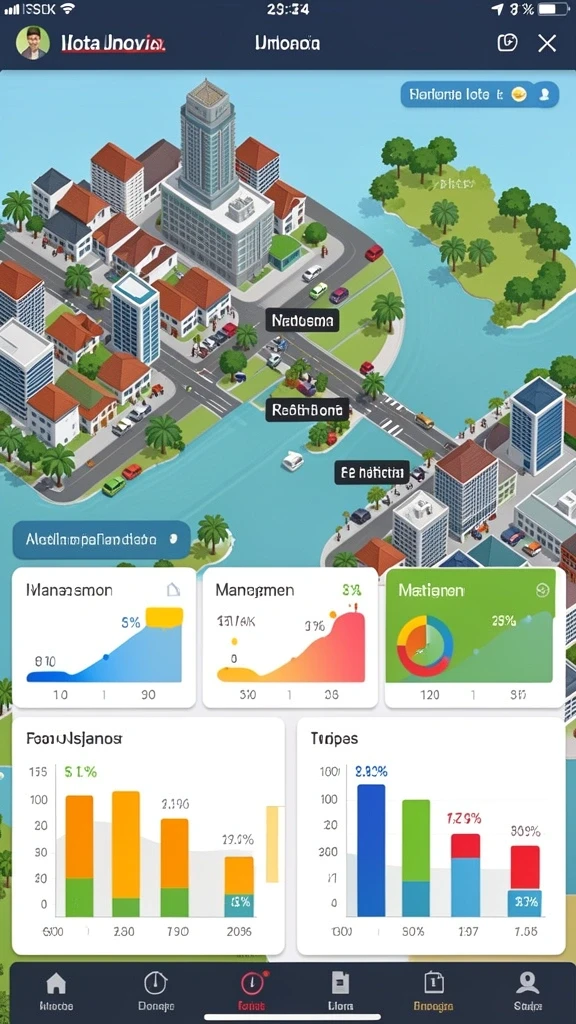
Task: Go to the home tab
Action: [x=56, y=991]
